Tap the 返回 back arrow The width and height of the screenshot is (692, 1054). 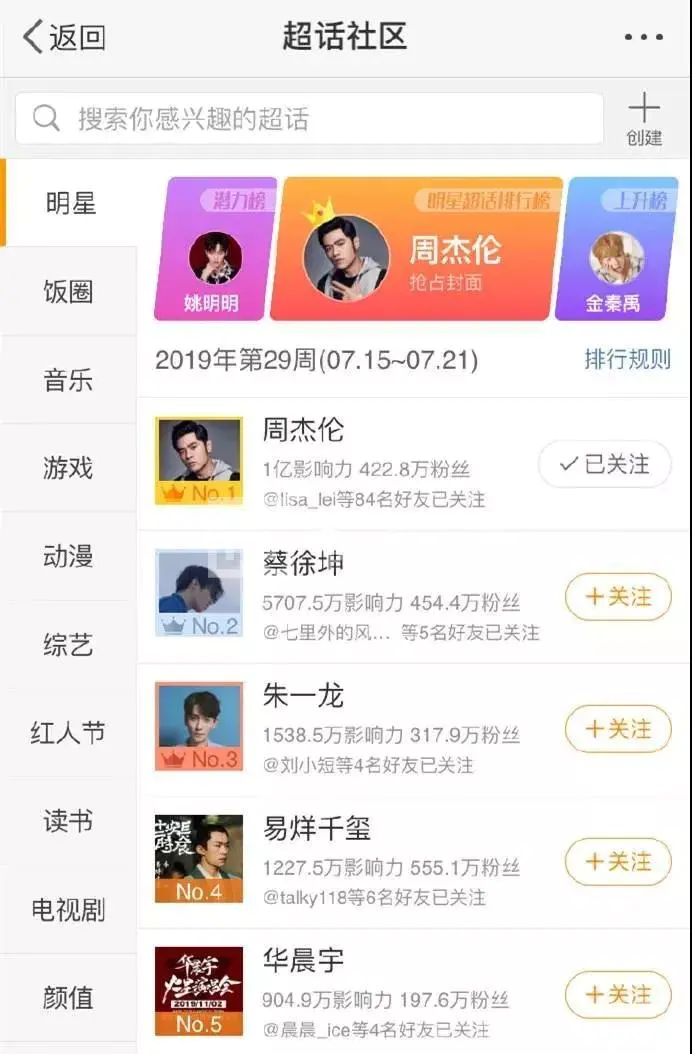click(64, 38)
